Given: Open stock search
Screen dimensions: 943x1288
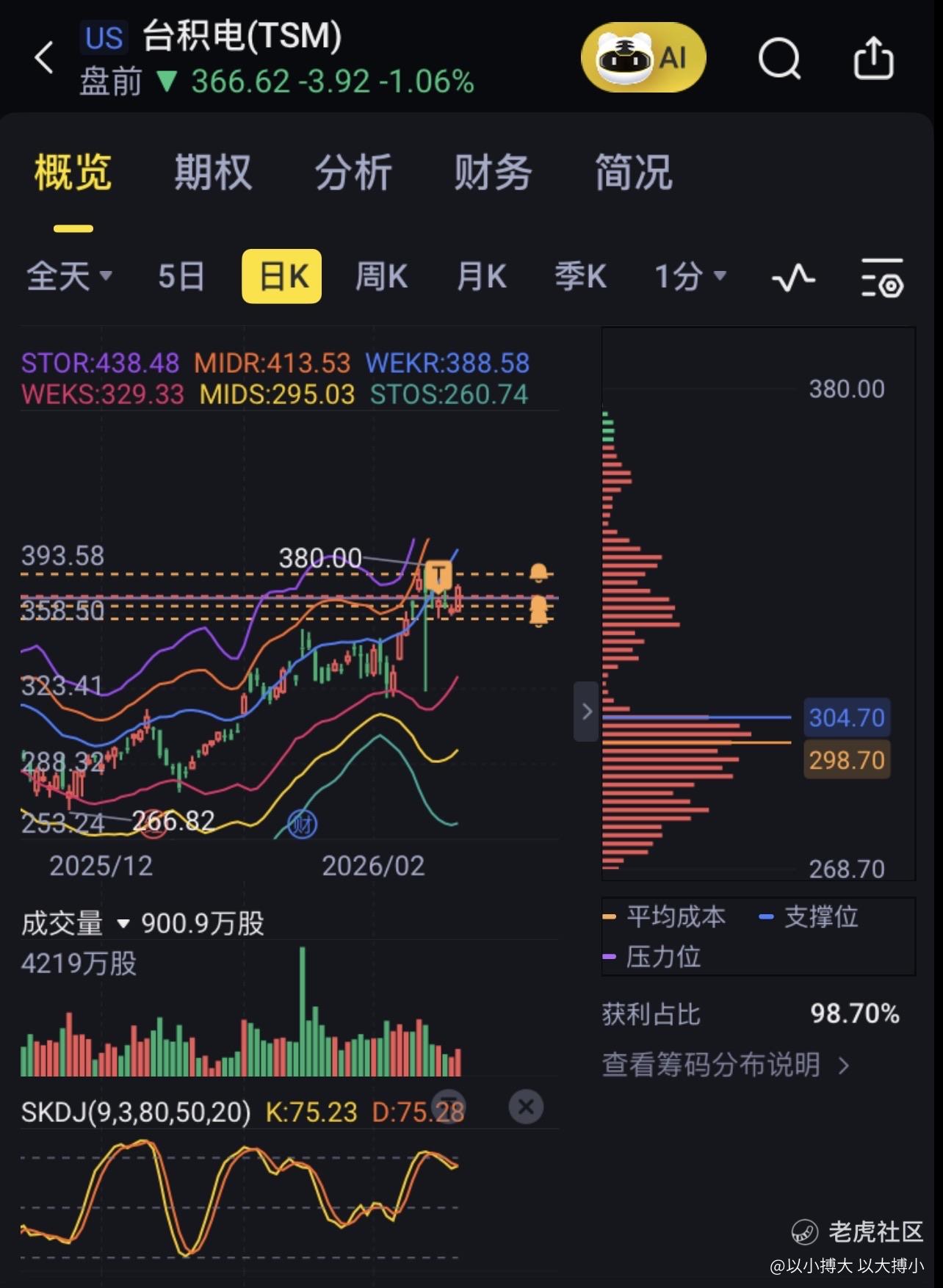Looking at the screenshot, I should 779,57.
